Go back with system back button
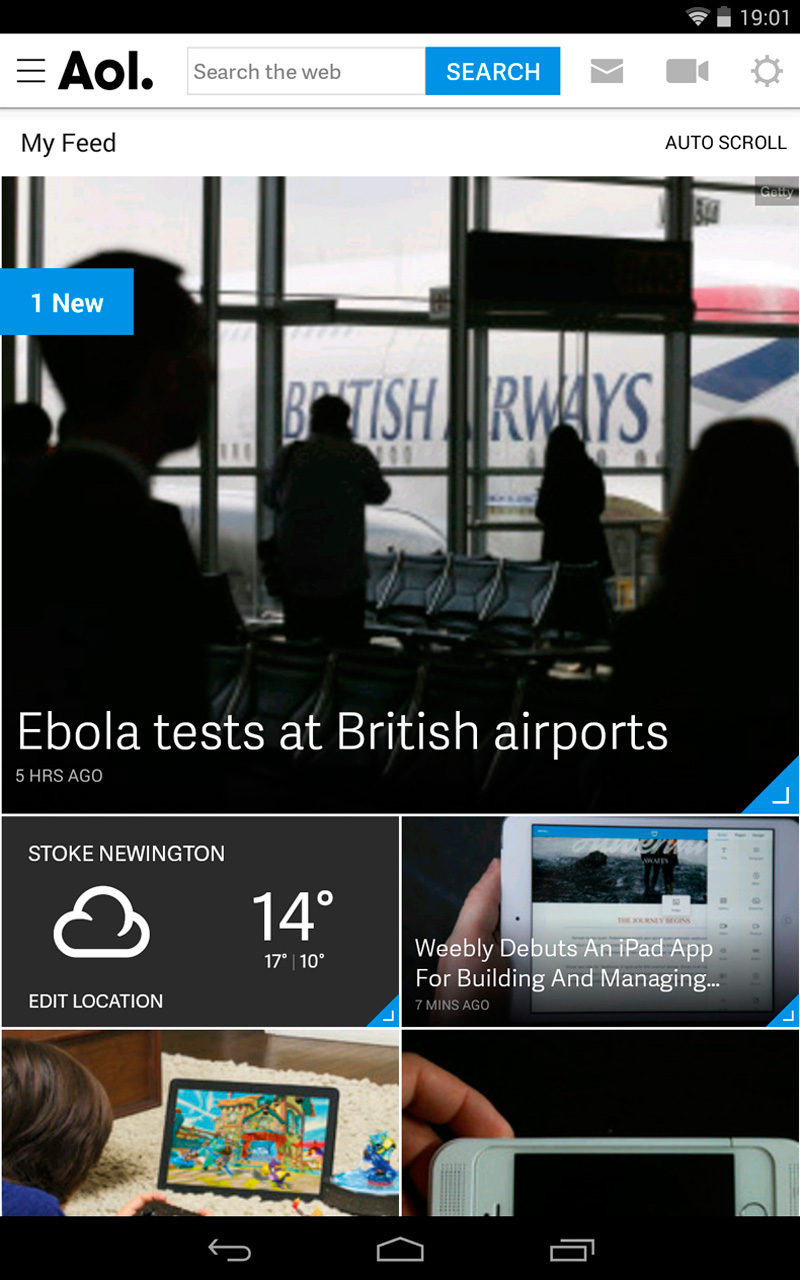800x1280 pixels. (x=229, y=1250)
